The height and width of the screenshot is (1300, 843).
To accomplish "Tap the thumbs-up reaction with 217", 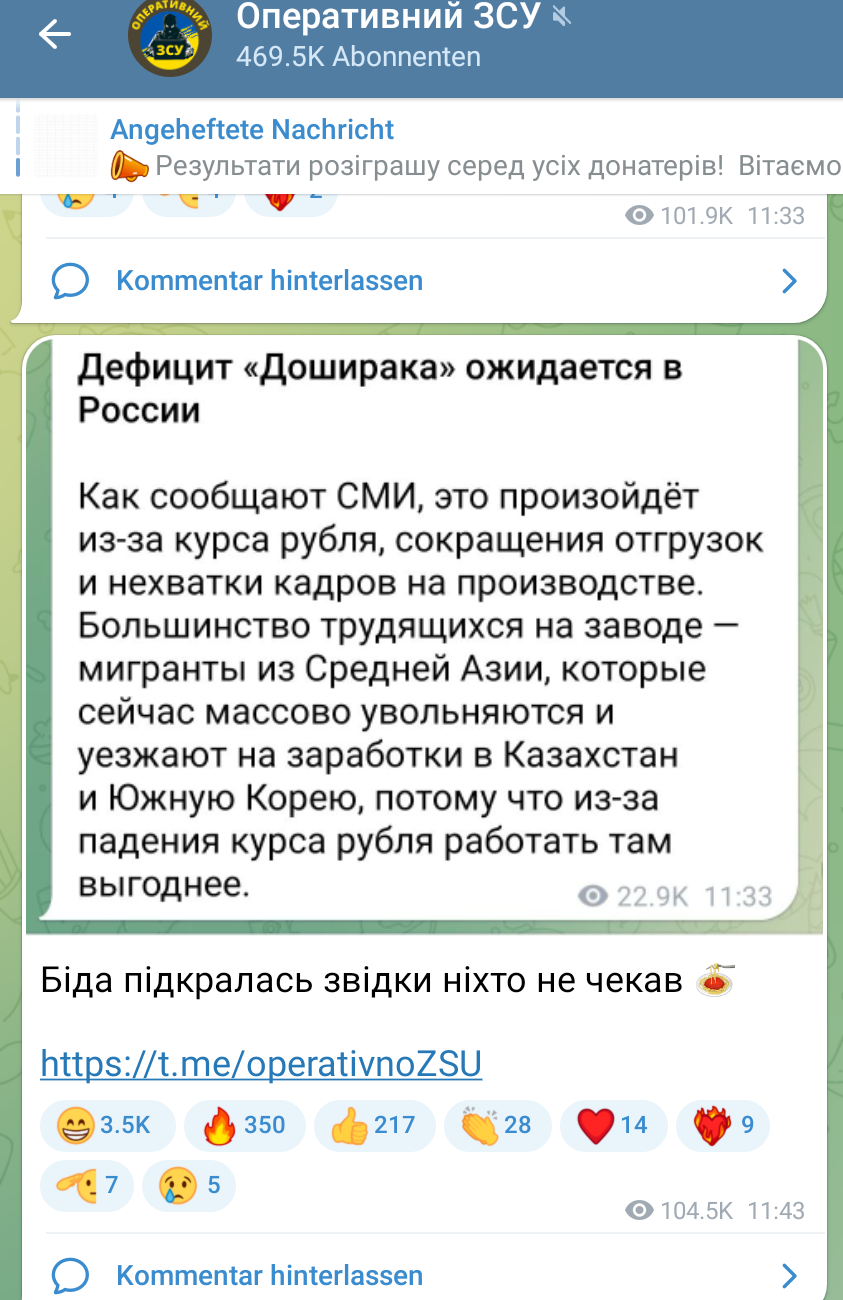I will click(374, 1125).
